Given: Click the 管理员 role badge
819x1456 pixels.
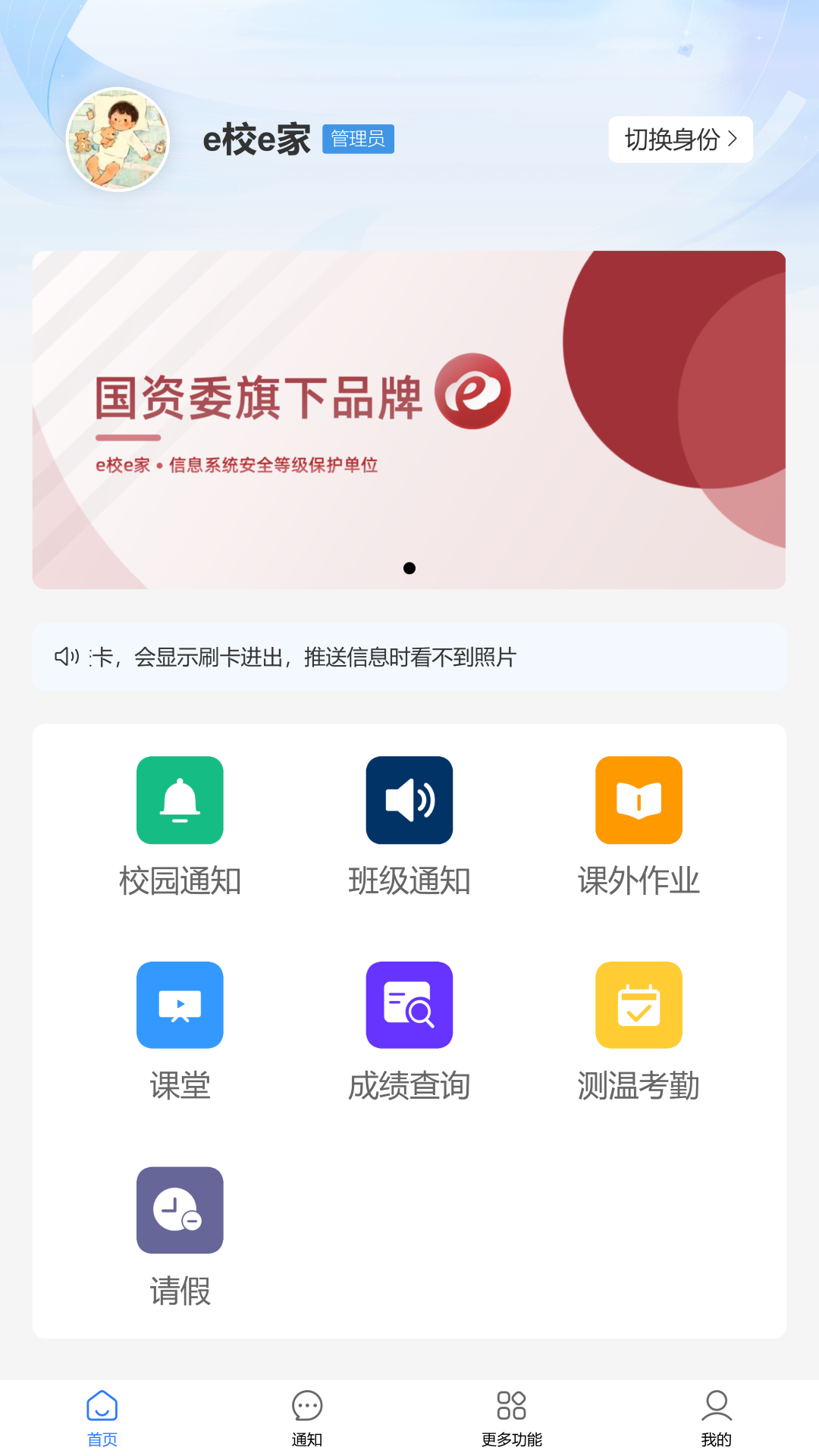Looking at the screenshot, I should pos(359,139).
